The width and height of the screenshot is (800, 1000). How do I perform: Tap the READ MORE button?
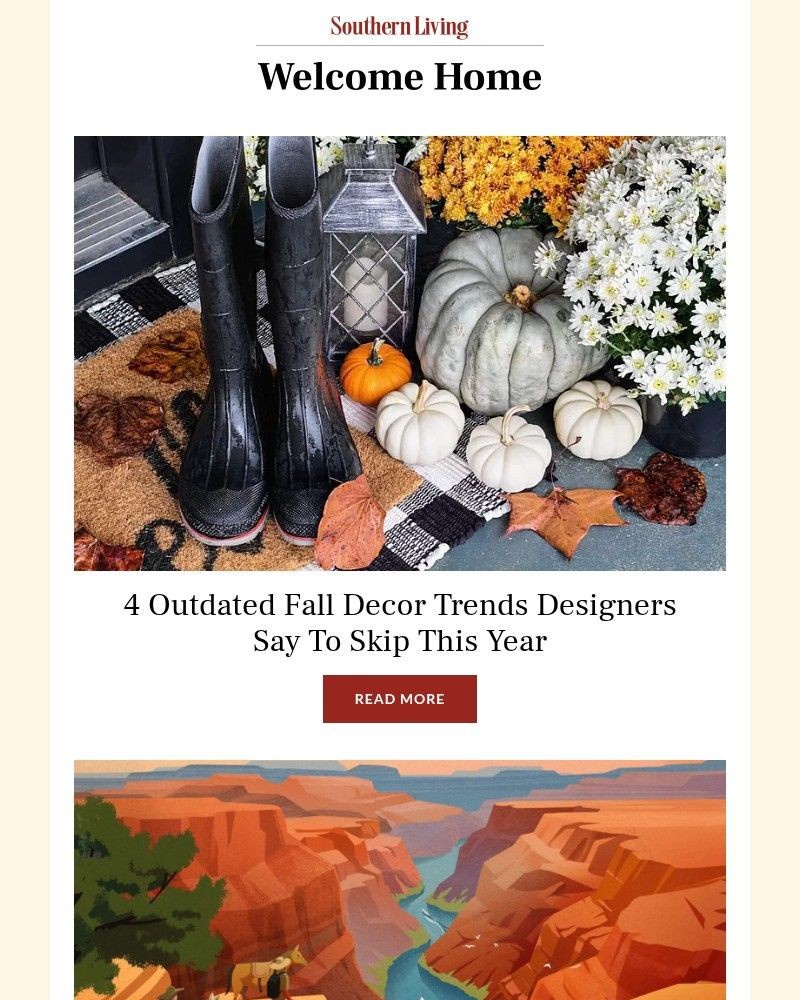coord(399,699)
